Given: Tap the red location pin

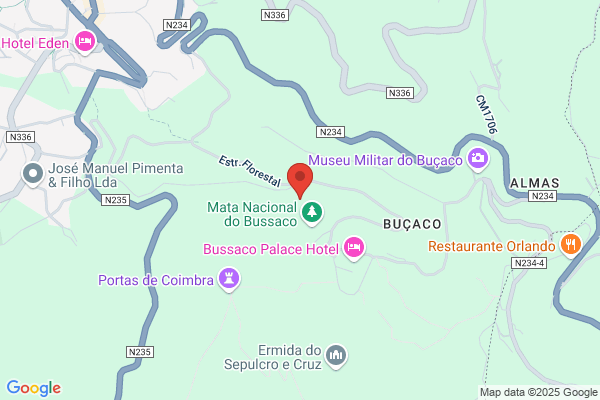Looking at the screenshot, I should click(300, 180).
